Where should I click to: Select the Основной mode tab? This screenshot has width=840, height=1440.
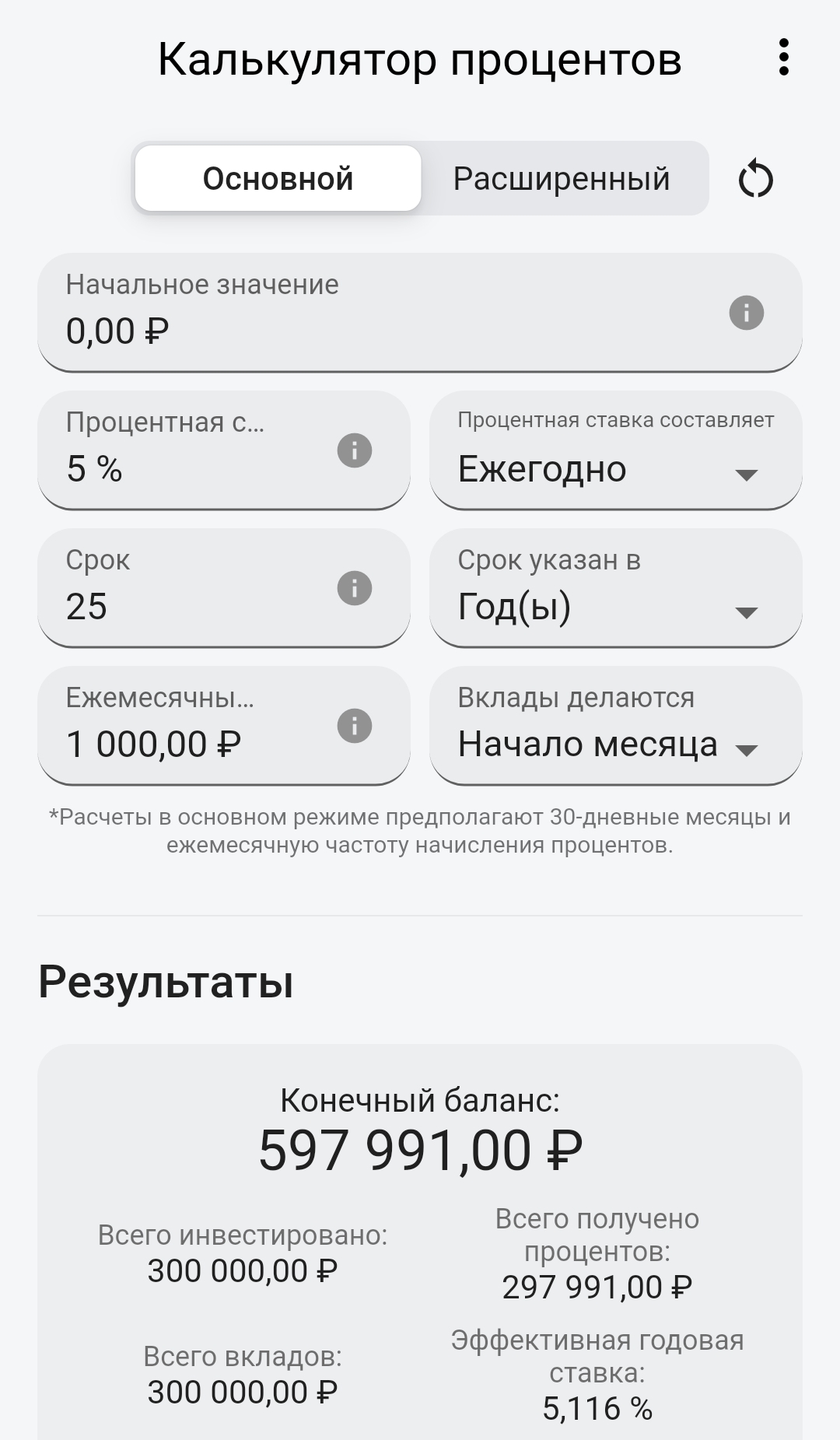click(278, 179)
